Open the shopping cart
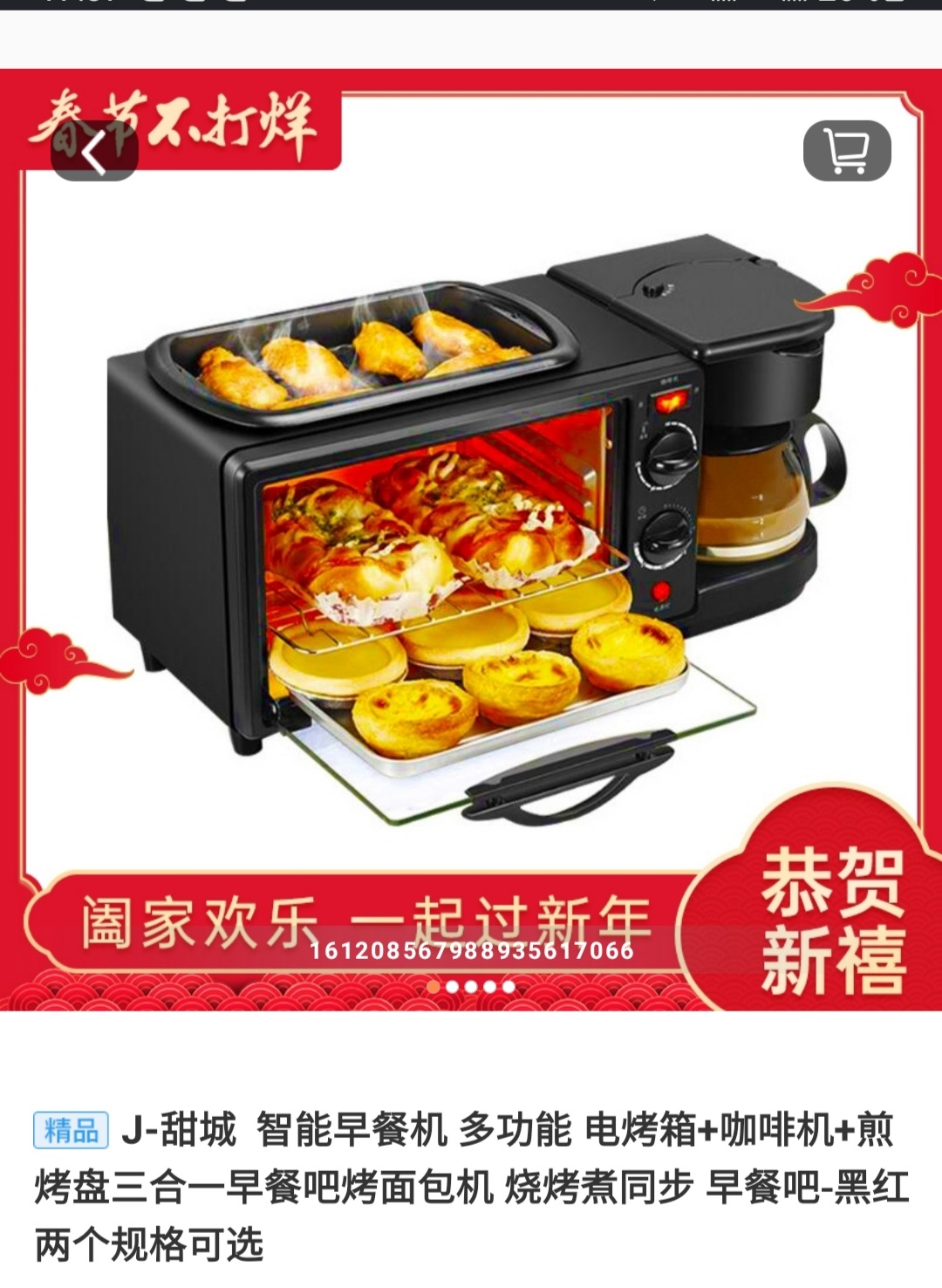Screen dimensions: 942x1288 pyautogui.click(x=846, y=152)
